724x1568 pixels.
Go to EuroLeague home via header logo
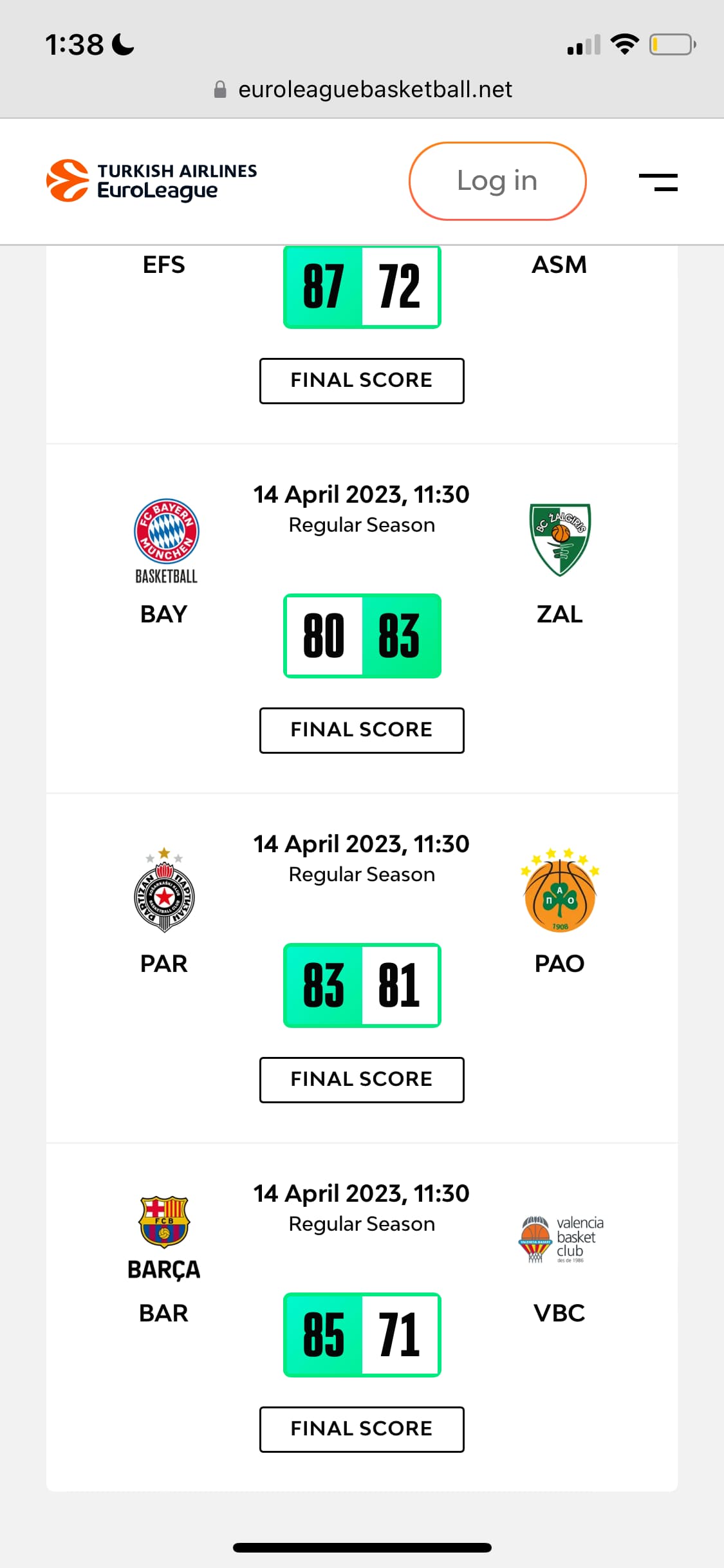(x=152, y=181)
